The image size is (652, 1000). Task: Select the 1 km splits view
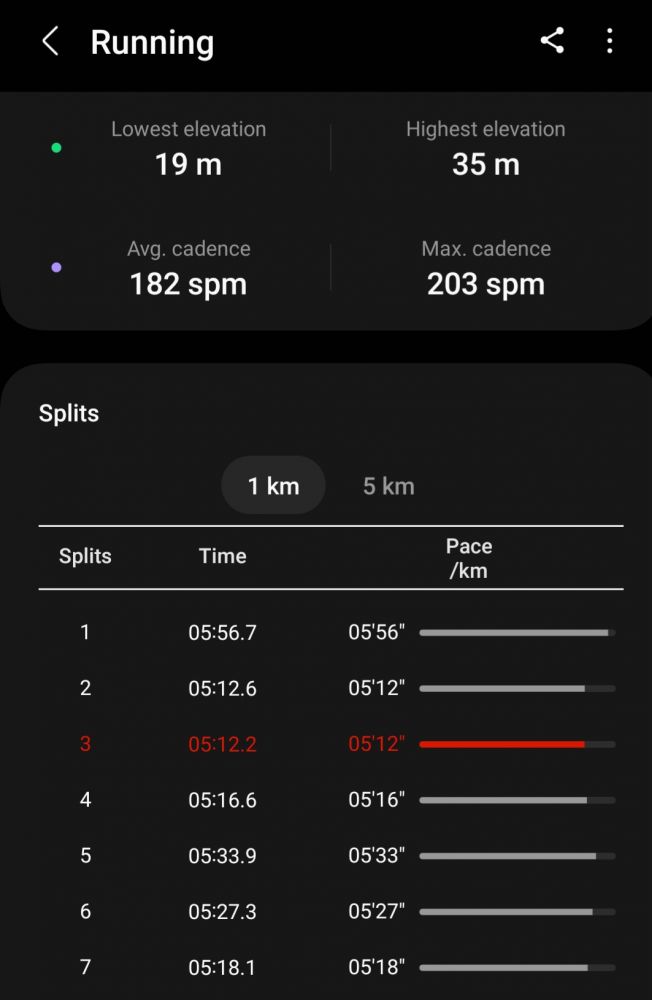pyautogui.click(x=273, y=486)
